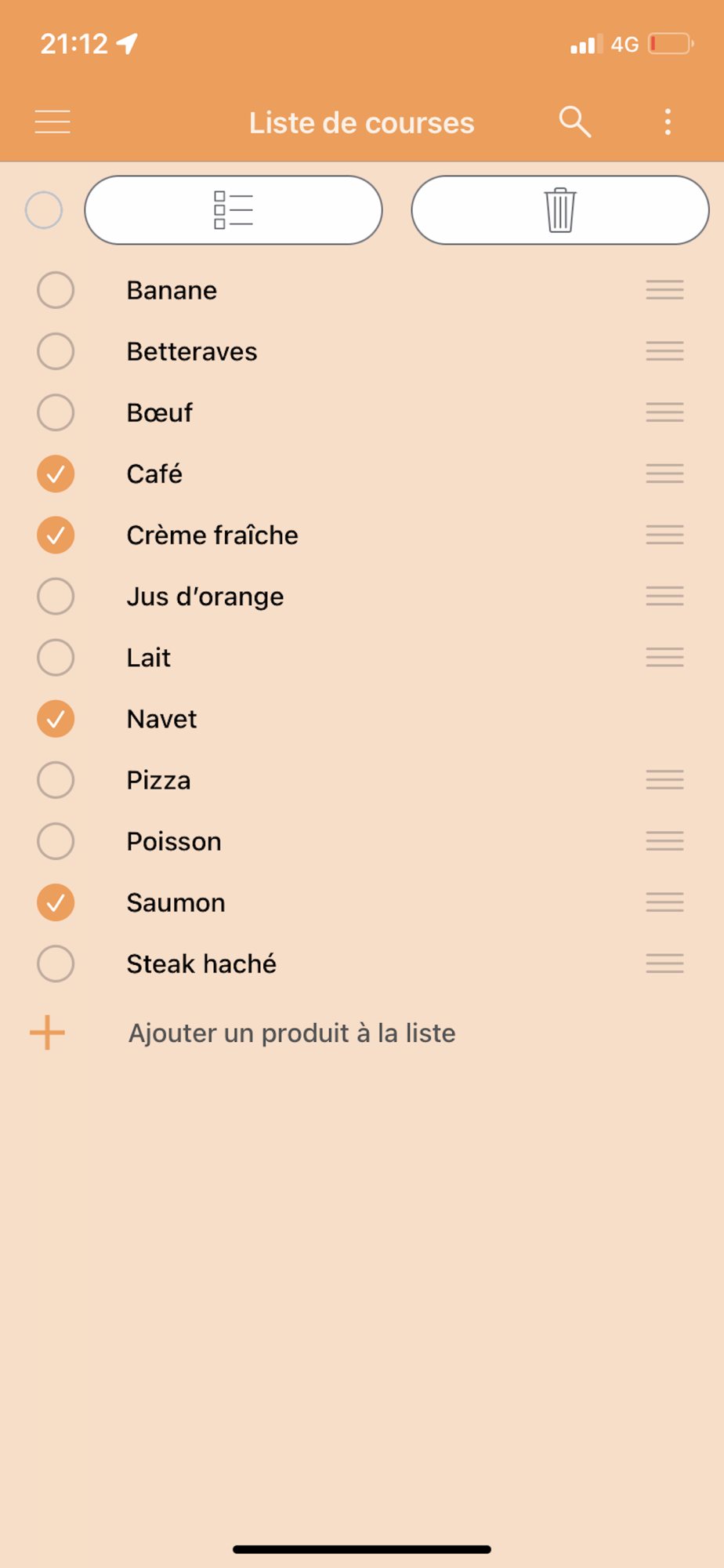
Task: Tap Ajouter un produit à la liste
Action: pyautogui.click(x=291, y=1033)
